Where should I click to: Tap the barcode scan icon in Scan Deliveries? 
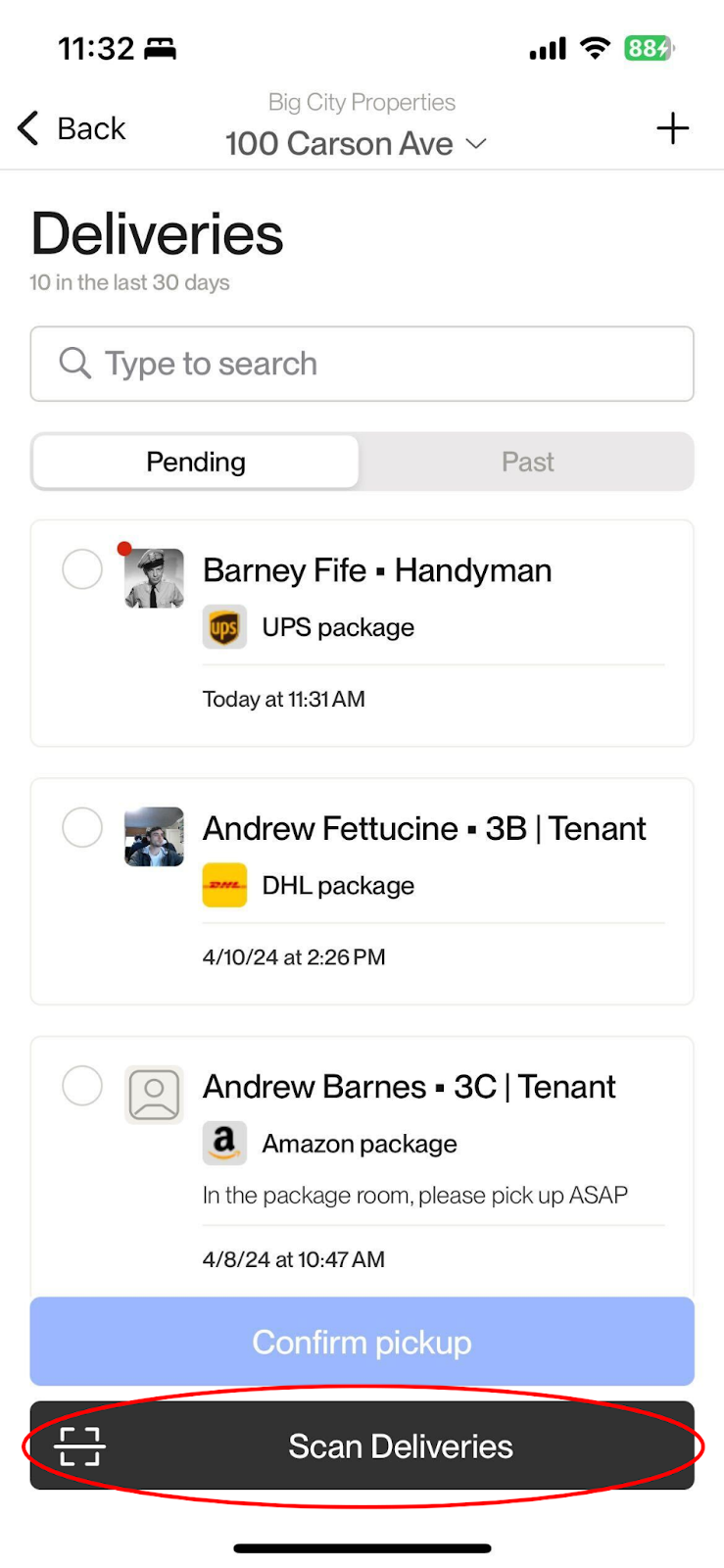(80, 1445)
